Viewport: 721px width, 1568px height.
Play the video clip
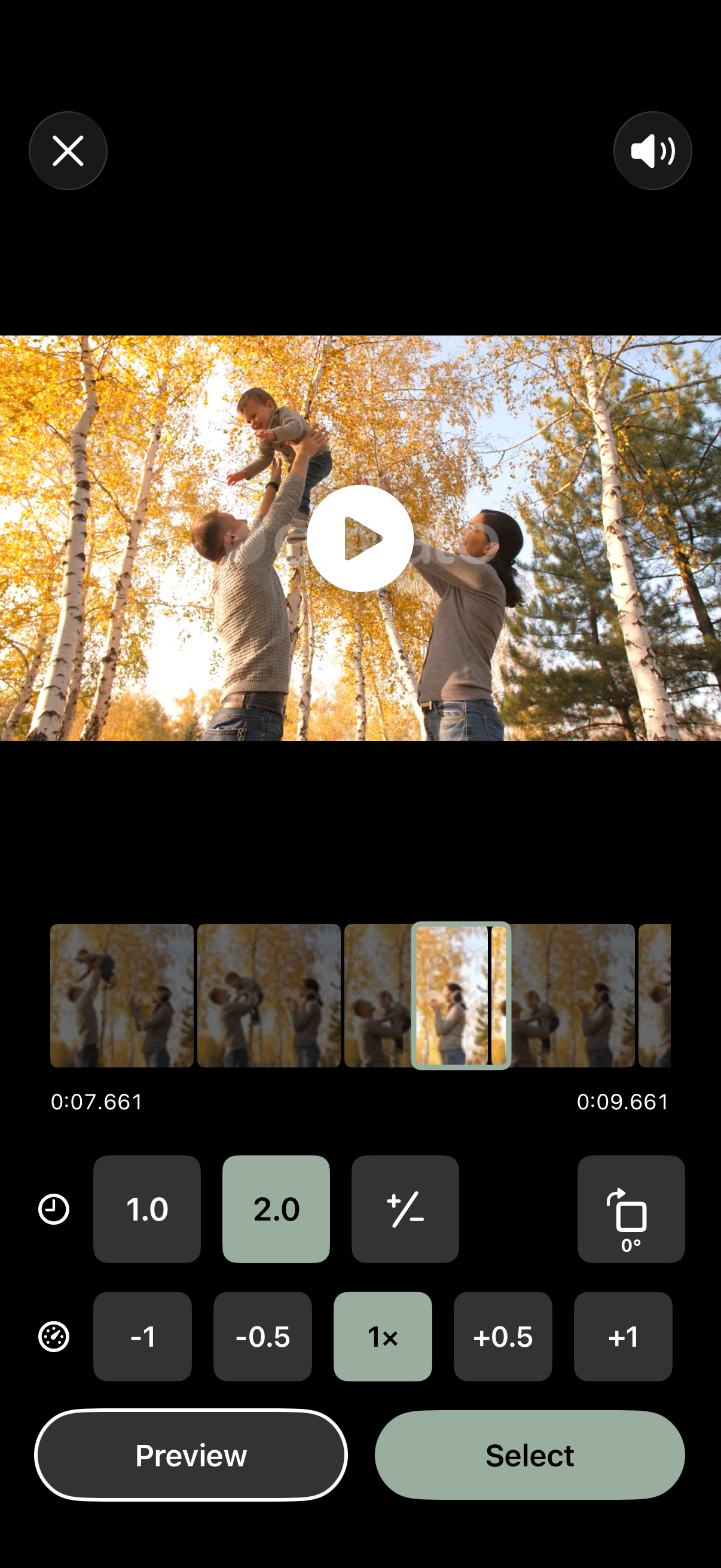pos(360,539)
